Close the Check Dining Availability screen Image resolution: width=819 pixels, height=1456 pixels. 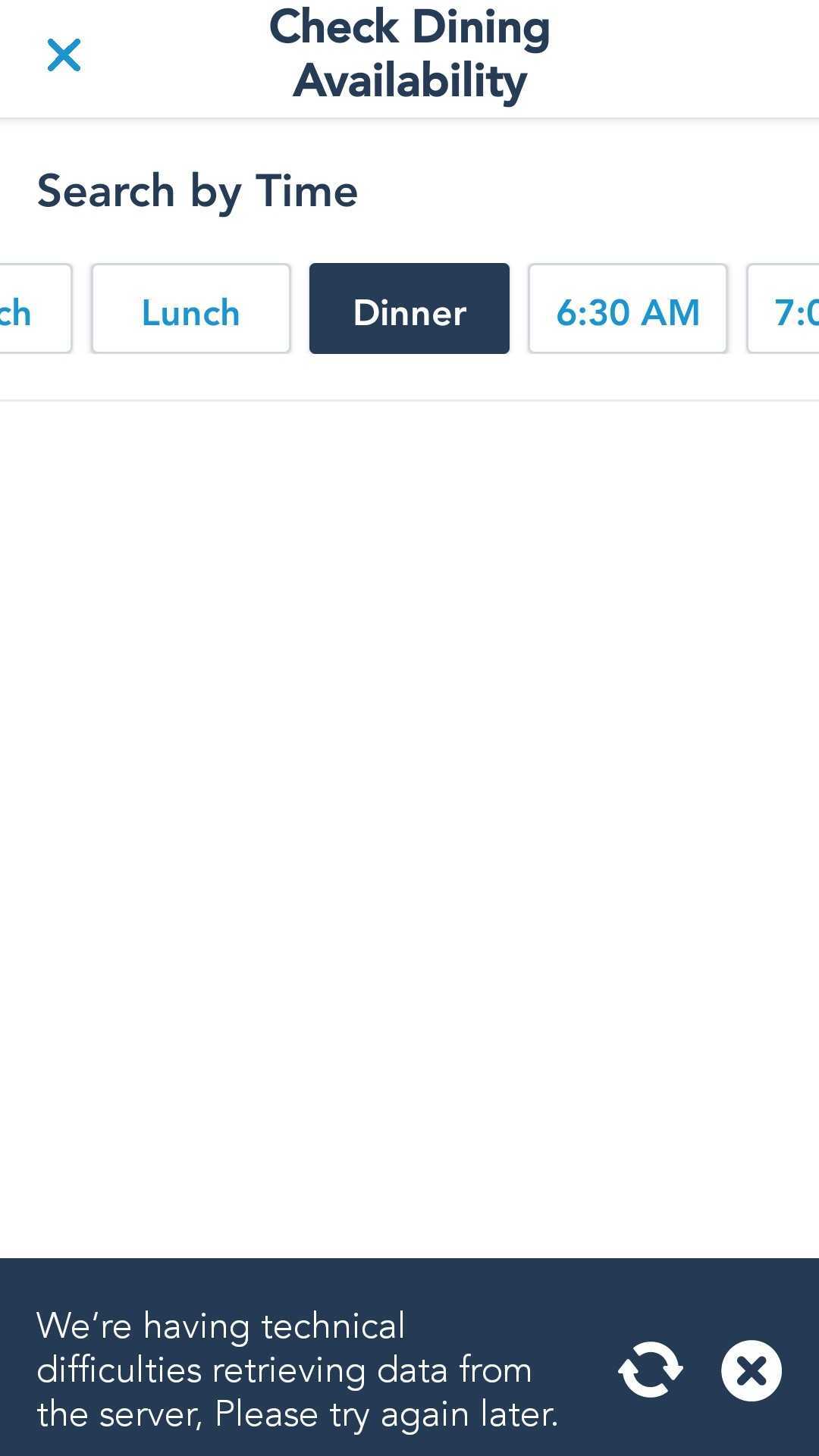pyautogui.click(x=64, y=55)
